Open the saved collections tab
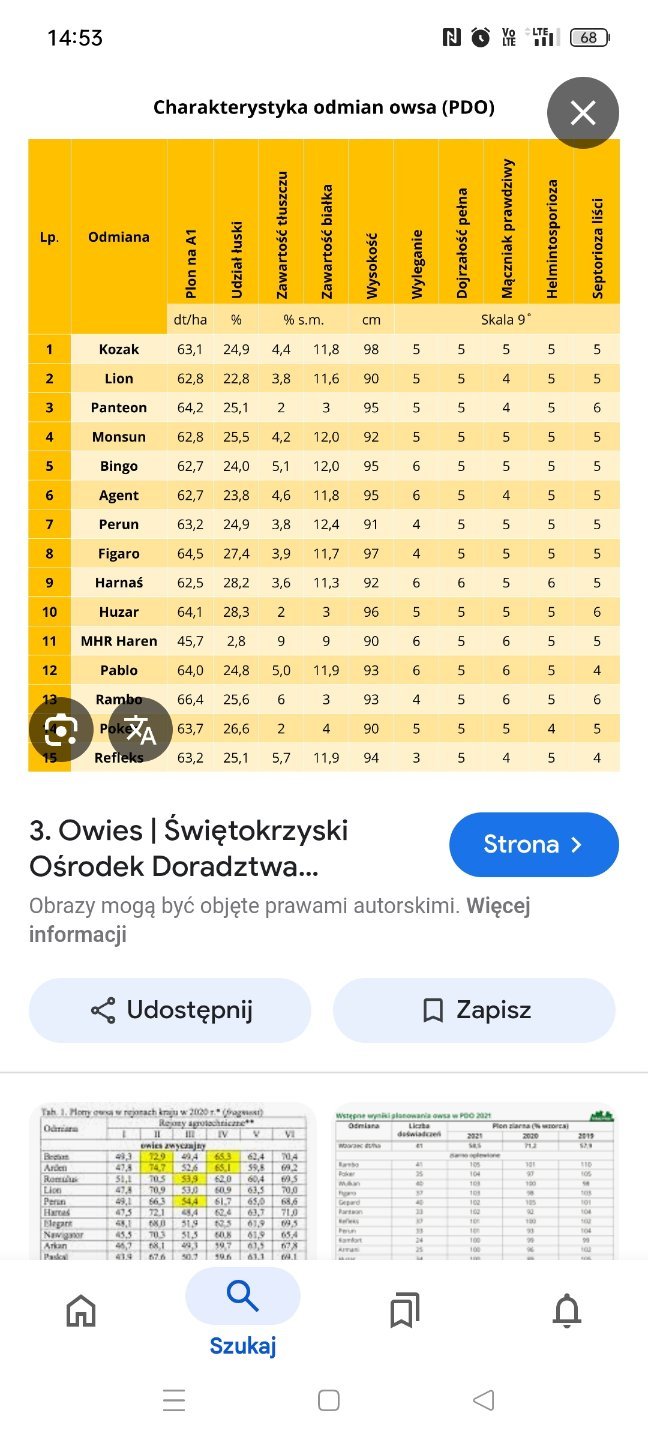The width and height of the screenshot is (648, 1440). 404,1310
